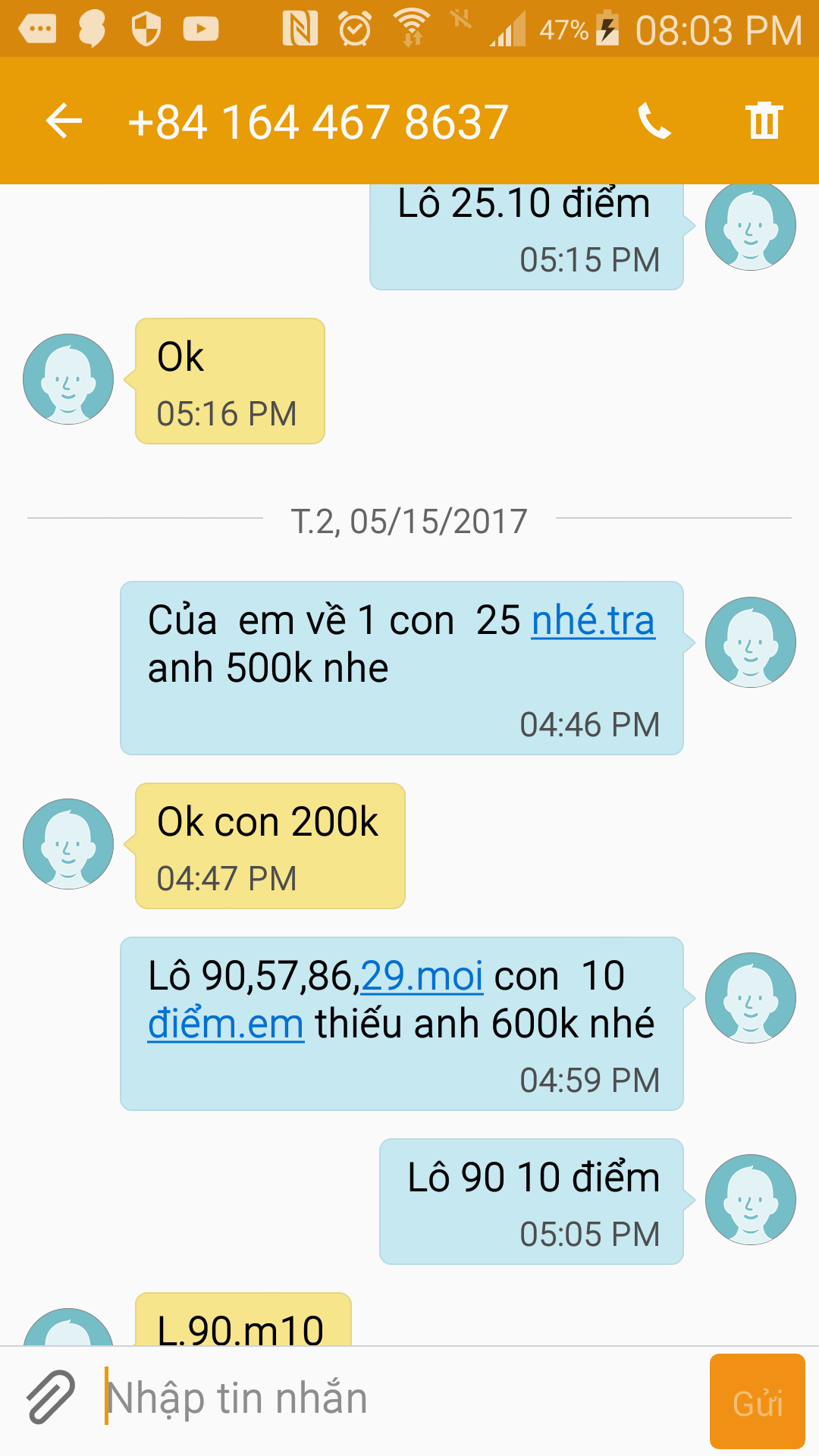Image resolution: width=819 pixels, height=1456 pixels.
Task: Focus the Nhập tin nhắn message field
Action: (x=402, y=1398)
